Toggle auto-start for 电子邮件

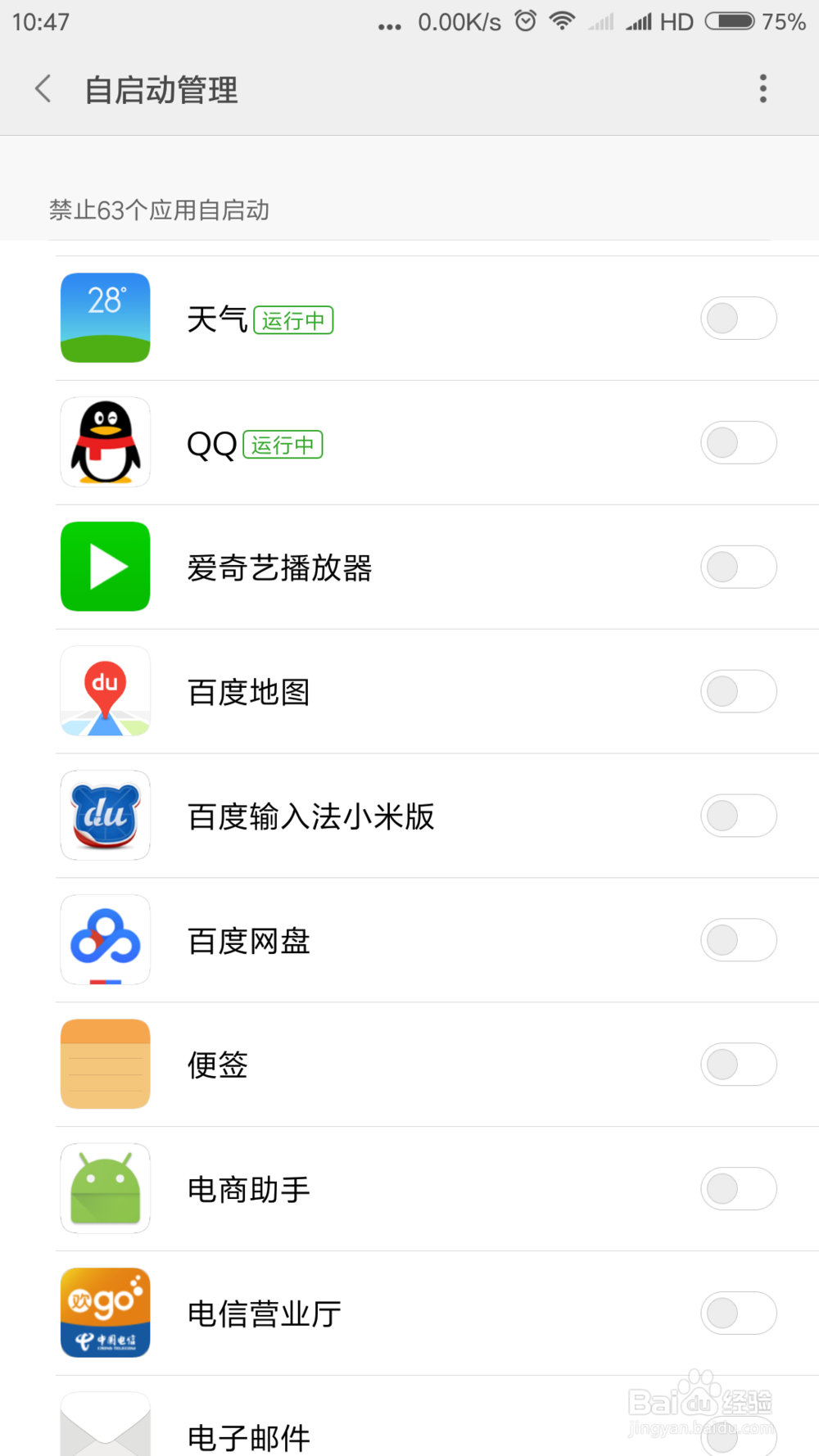pos(738,1437)
